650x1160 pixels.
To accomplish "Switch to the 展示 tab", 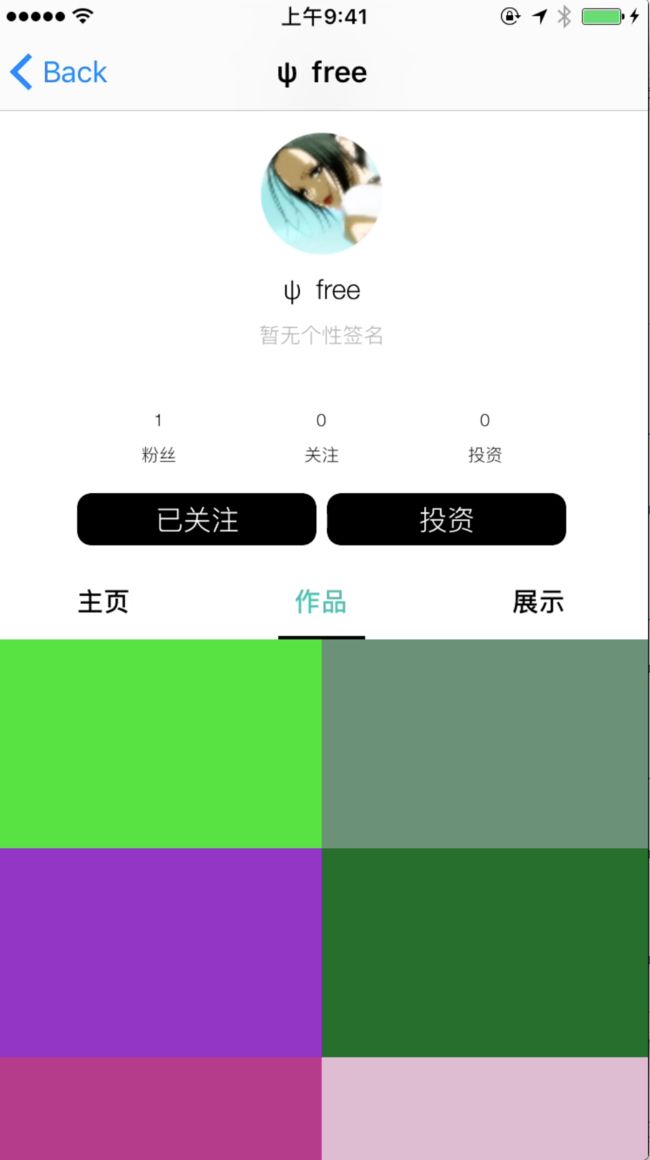I will 538,601.
